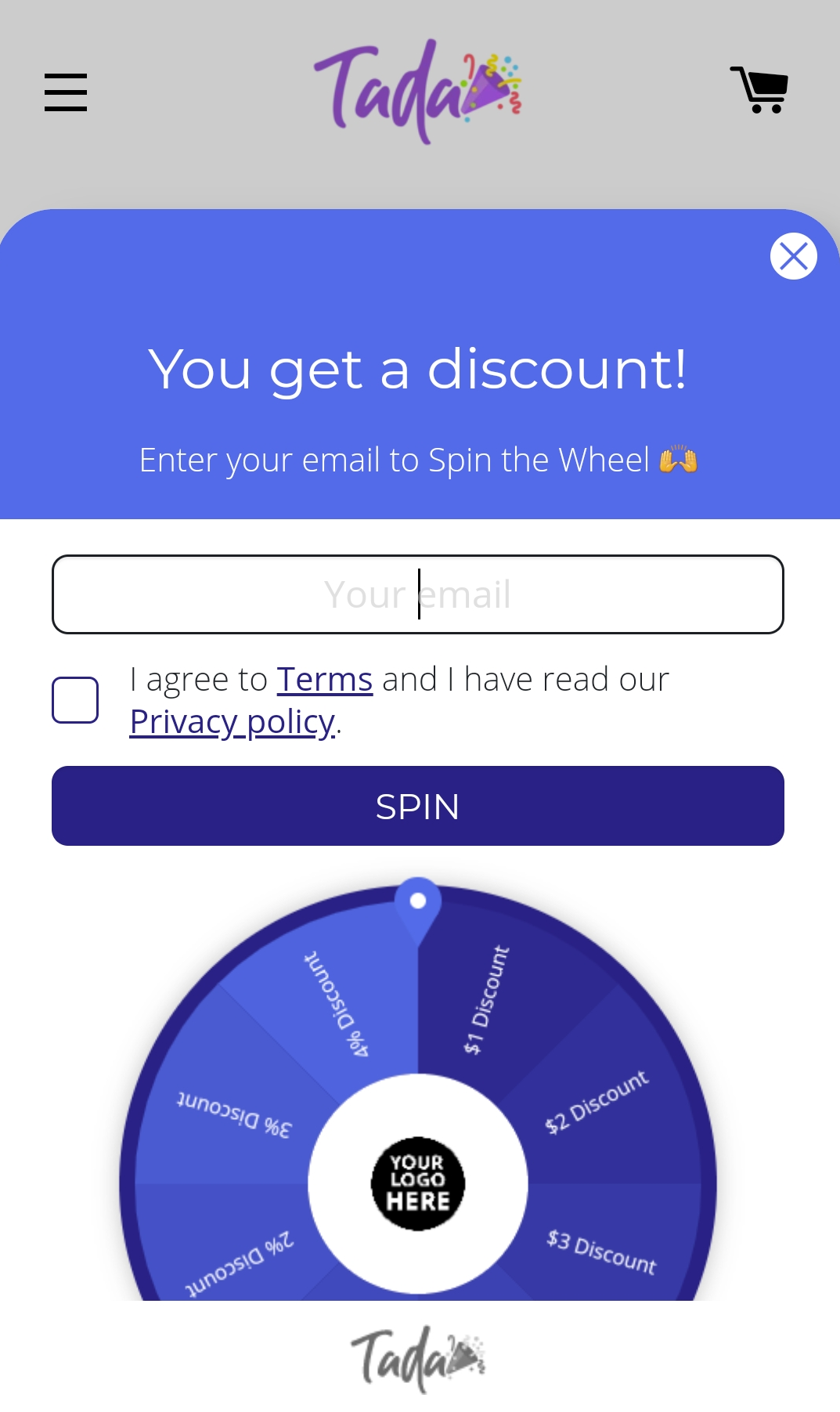
Task: Open the shopping cart
Action: point(759,88)
